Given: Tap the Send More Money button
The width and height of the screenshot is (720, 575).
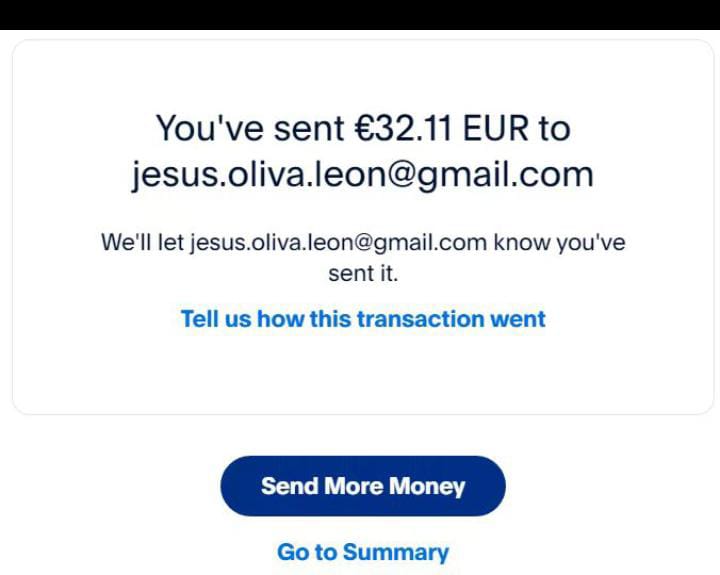Looking at the screenshot, I should point(362,486).
